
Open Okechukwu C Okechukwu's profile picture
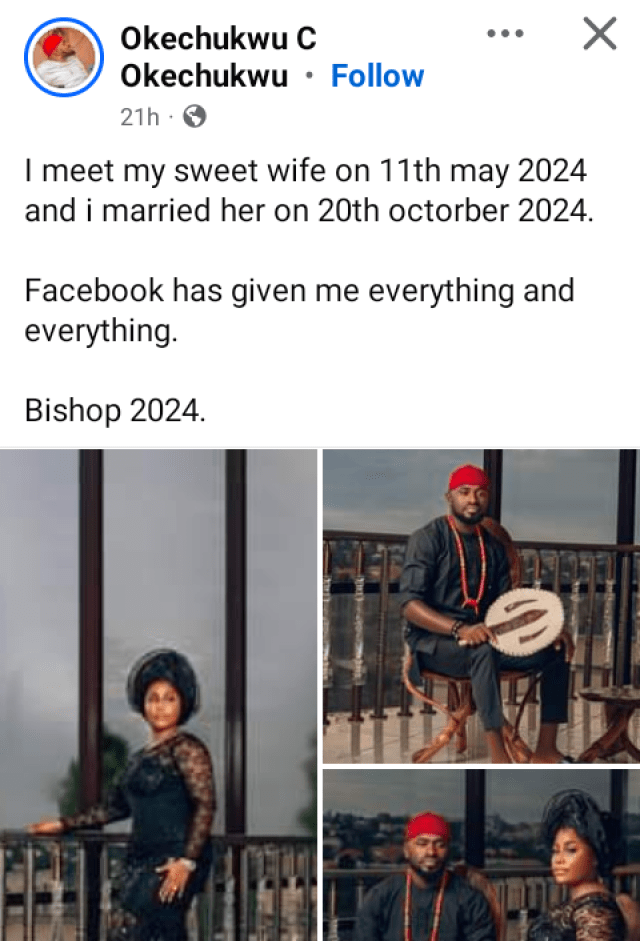(64, 57)
